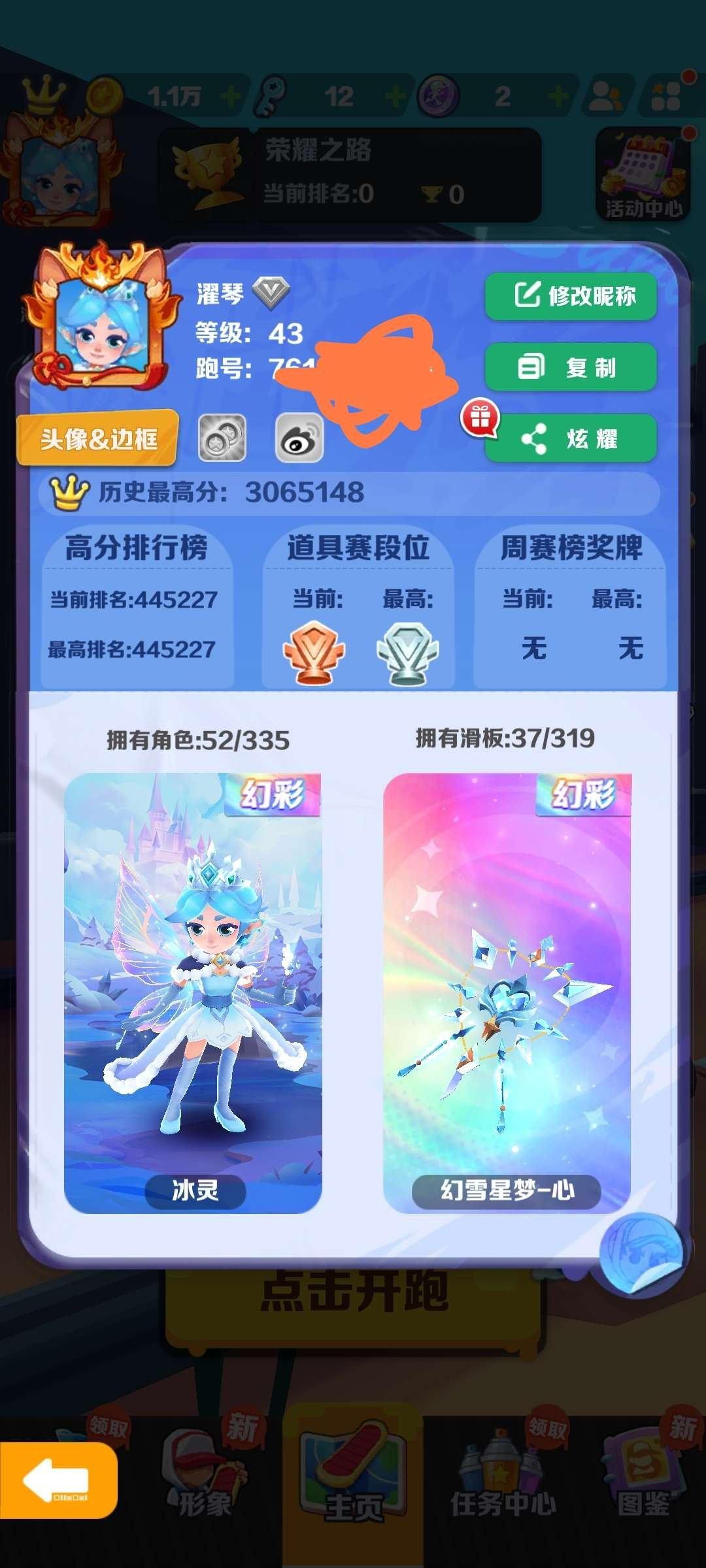Tap the Weibo icon

click(299, 438)
